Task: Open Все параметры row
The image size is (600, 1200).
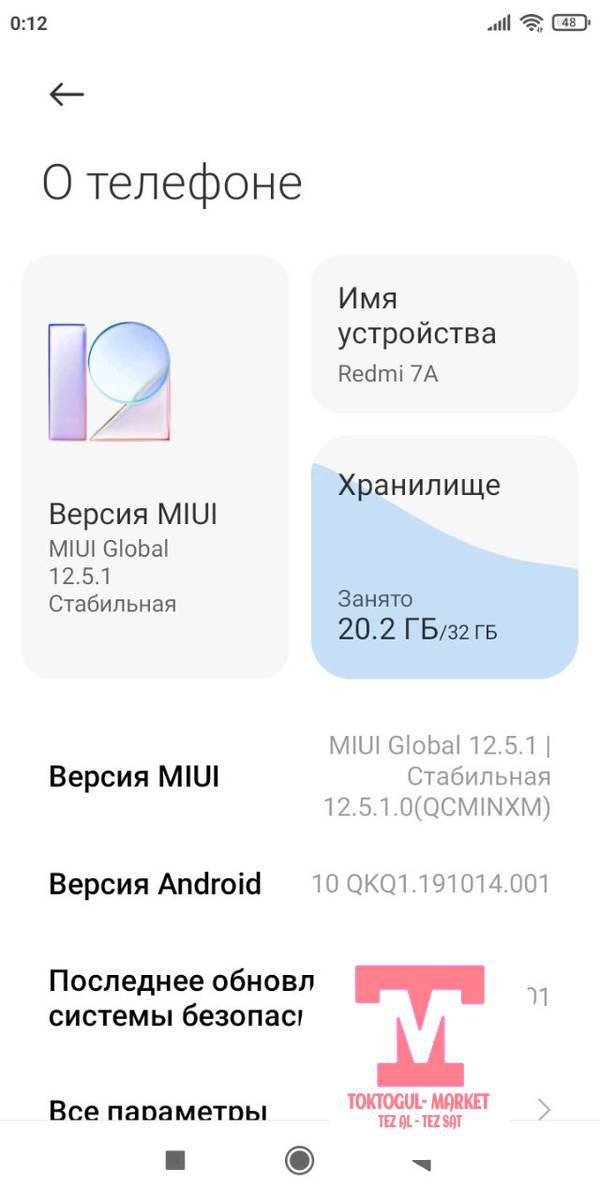Action: coord(160,1110)
